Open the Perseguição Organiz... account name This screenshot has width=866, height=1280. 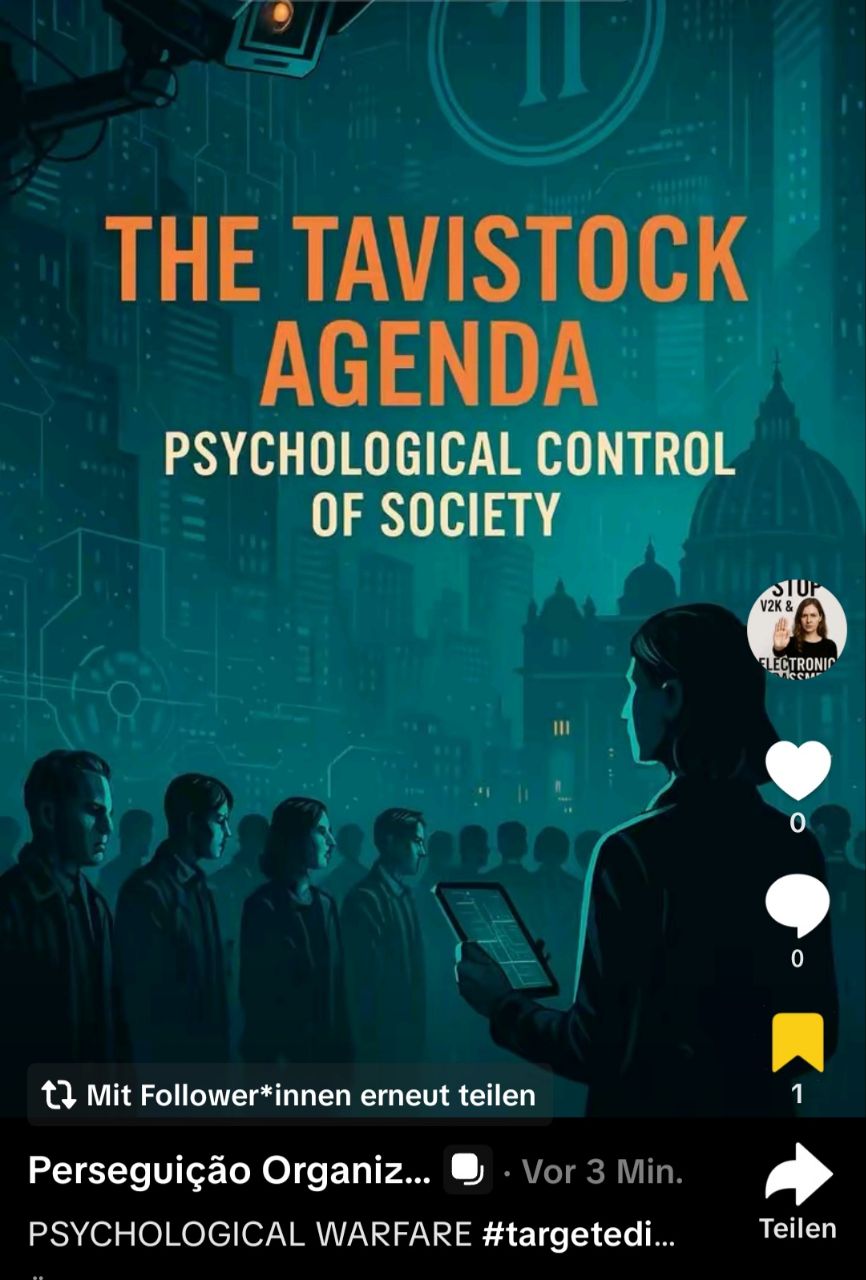click(229, 1170)
